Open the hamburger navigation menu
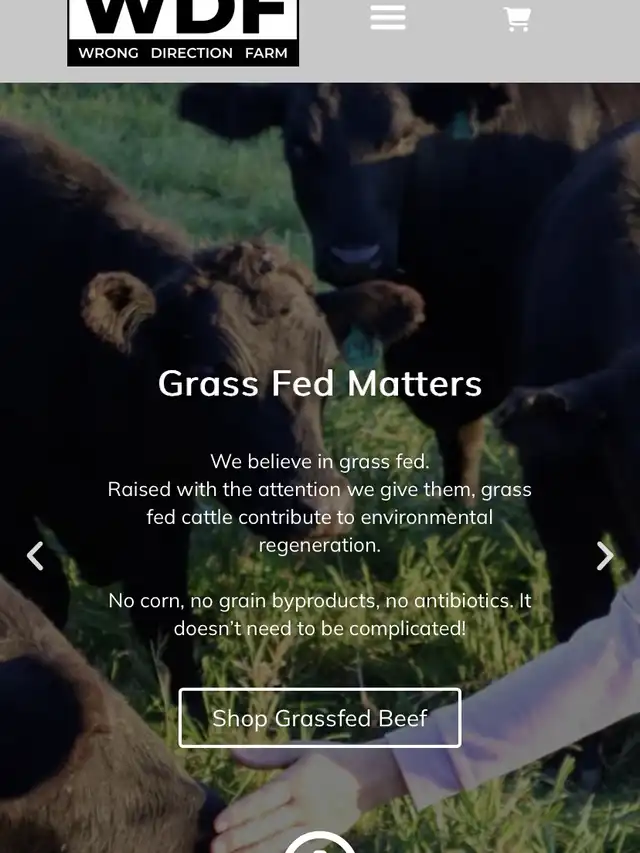The width and height of the screenshot is (640, 853). point(388,18)
